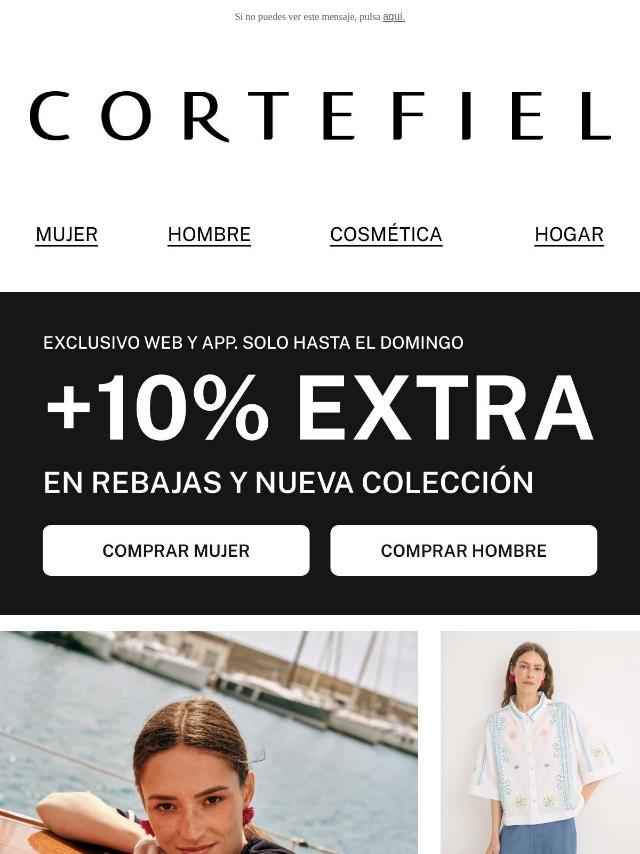Image resolution: width=640 pixels, height=854 pixels.
Task: View the embroidered white shirt image
Action: (540, 742)
